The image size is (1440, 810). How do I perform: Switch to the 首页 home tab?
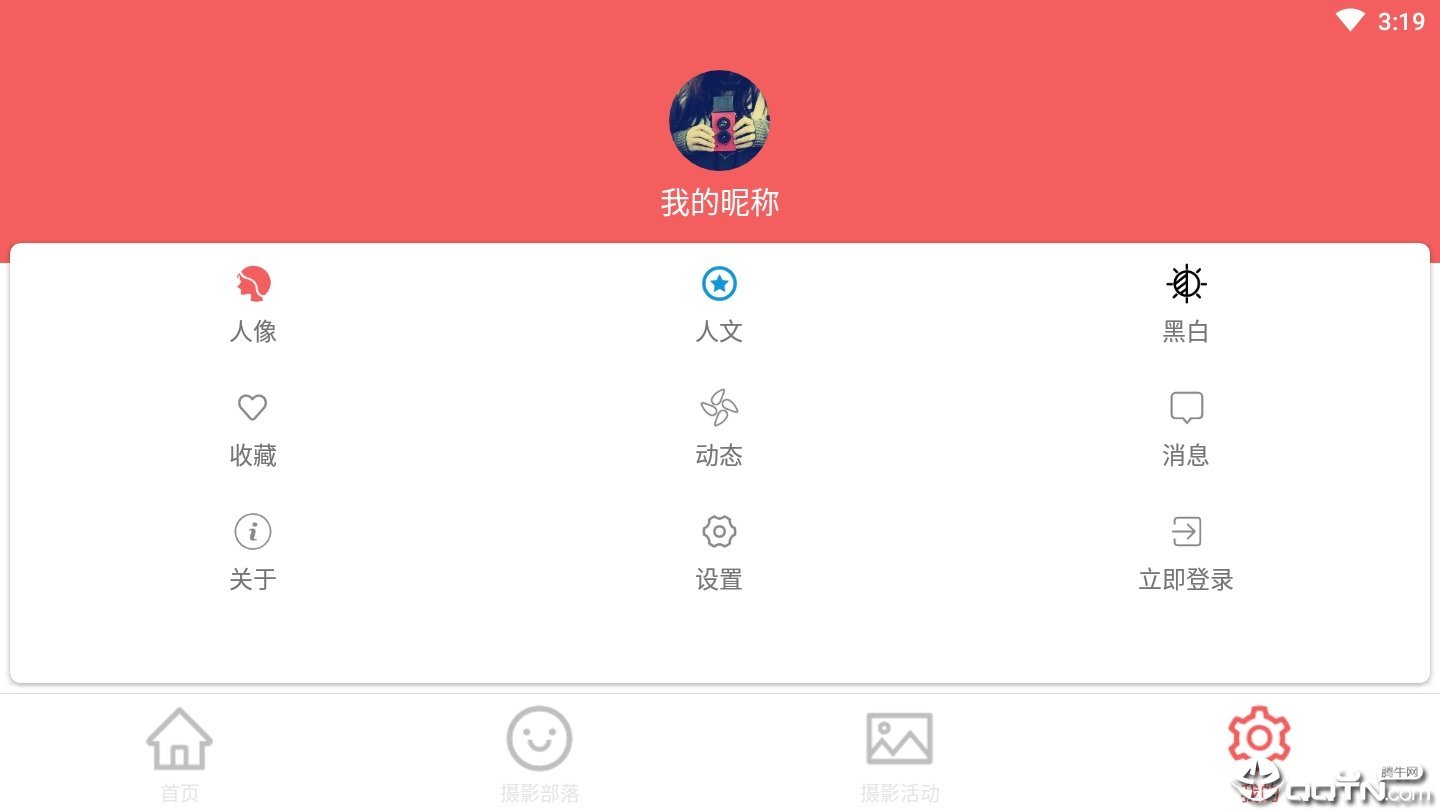(x=180, y=752)
